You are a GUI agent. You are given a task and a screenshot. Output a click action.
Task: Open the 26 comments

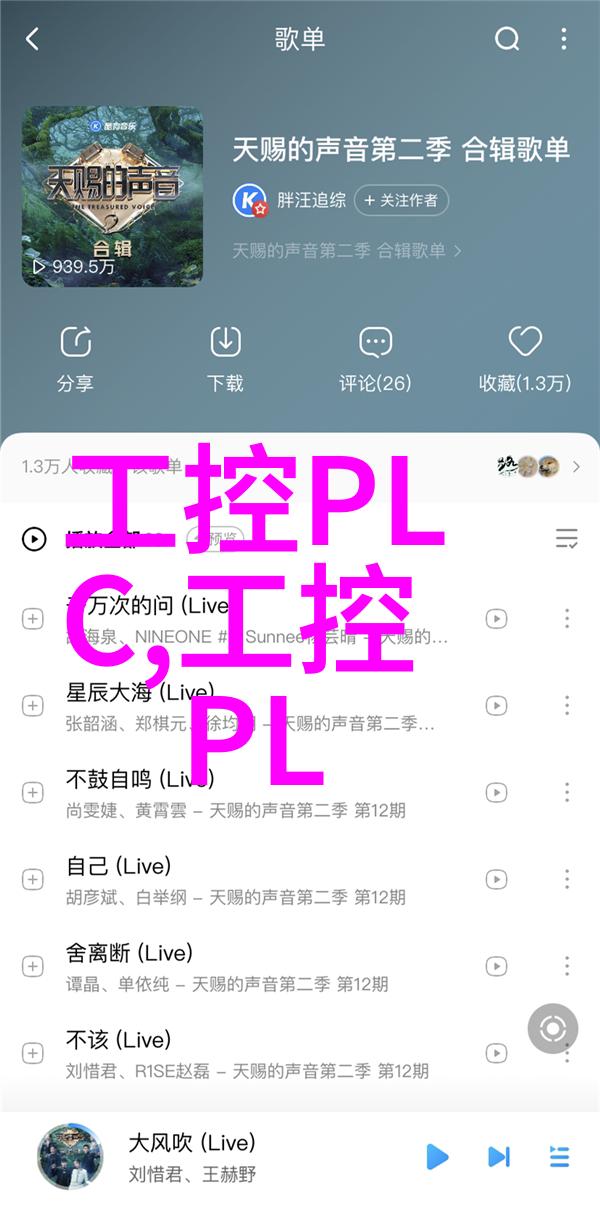375,358
